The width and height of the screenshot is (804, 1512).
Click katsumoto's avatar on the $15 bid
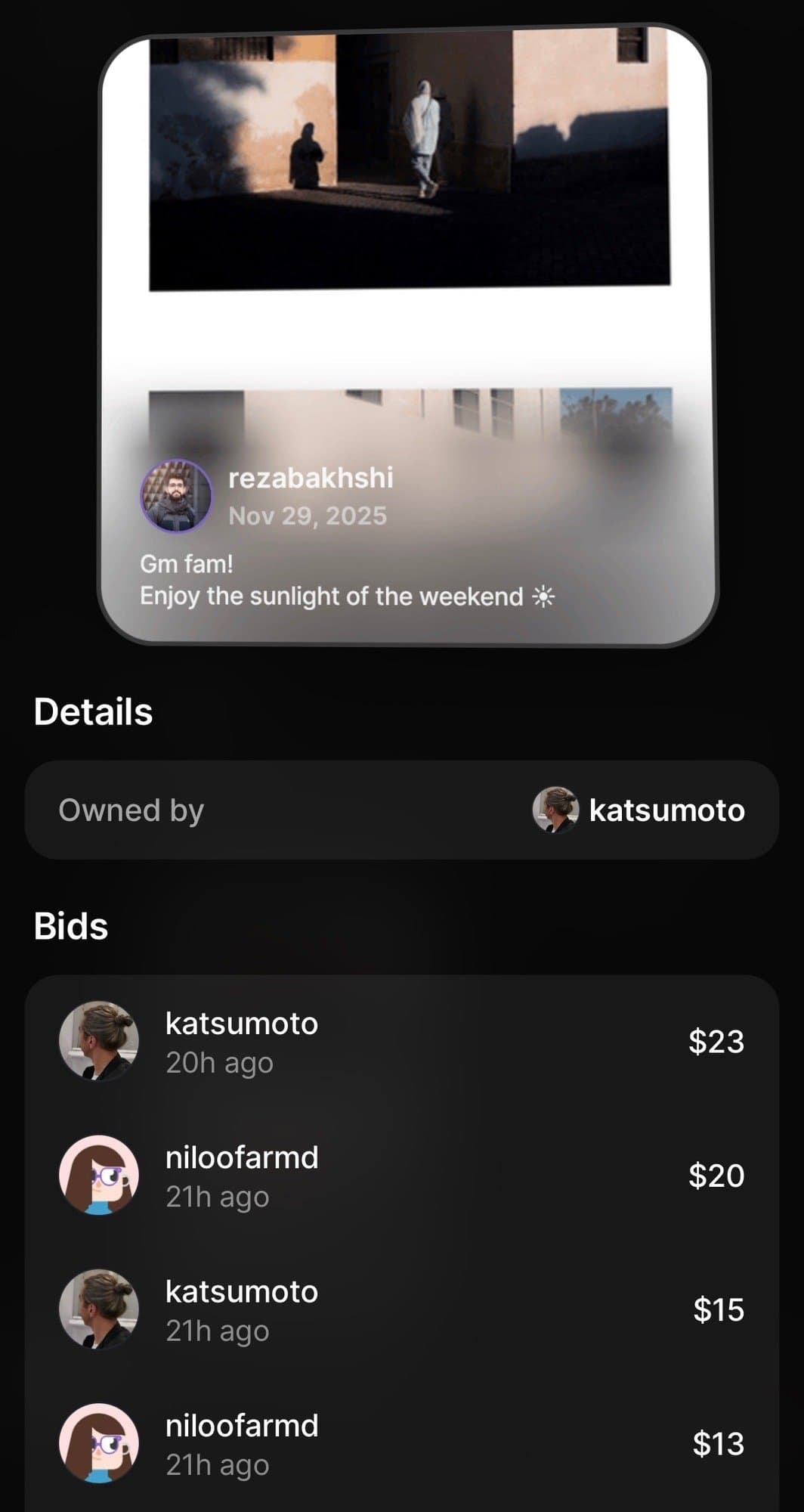coord(99,1309)
